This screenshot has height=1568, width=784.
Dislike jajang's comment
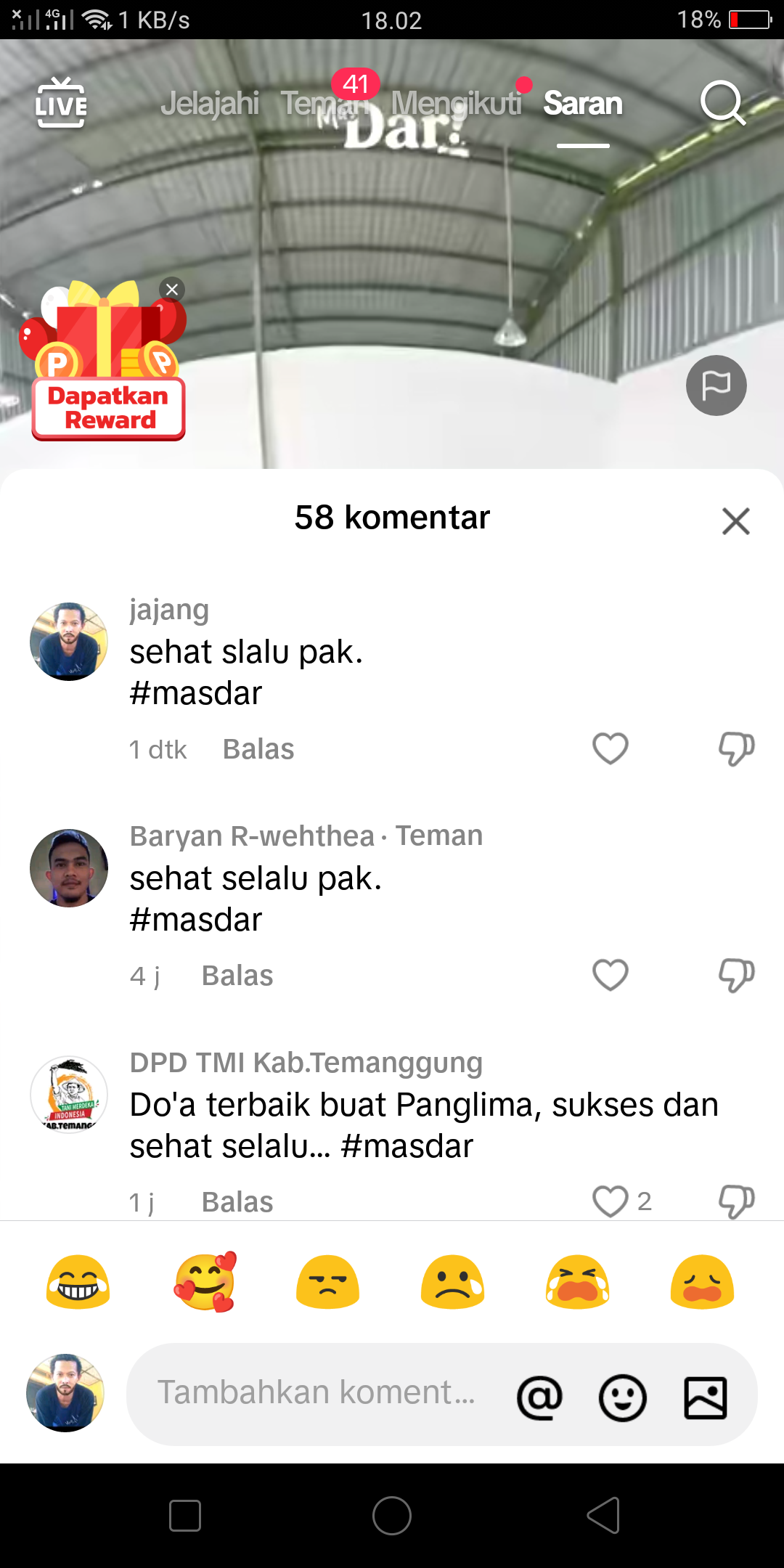click(x=736, y=748)
